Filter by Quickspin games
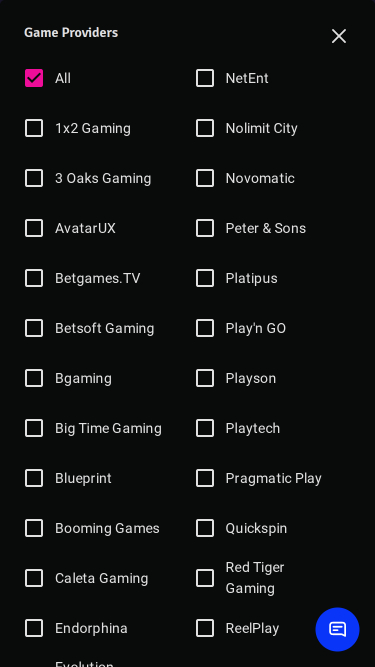The image size is (375, 667). (x=205, y=528)
